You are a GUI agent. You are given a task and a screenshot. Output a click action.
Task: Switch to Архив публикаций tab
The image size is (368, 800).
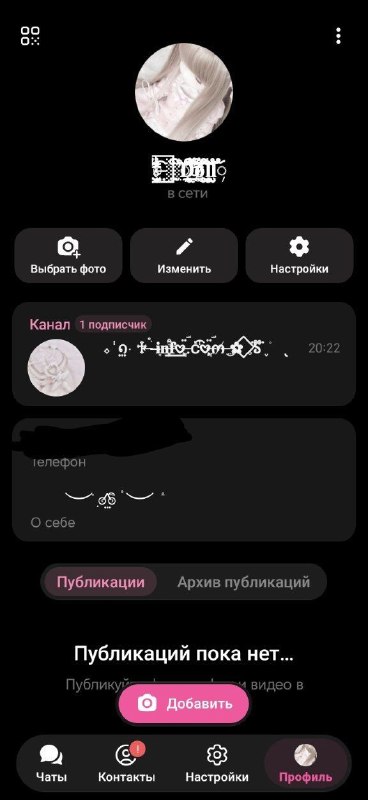pyautogui.click(x=243, y=582)
